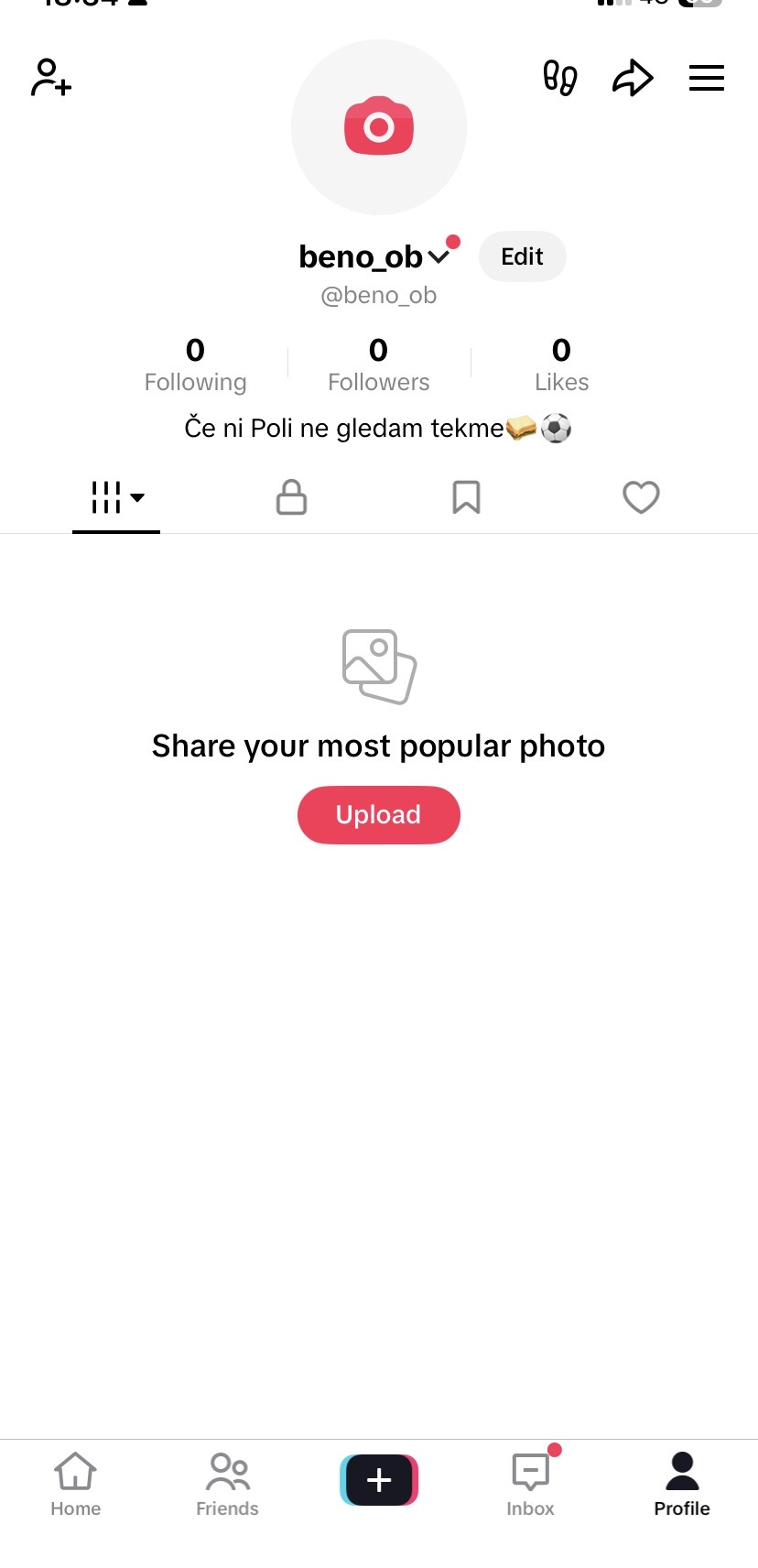758x1568 pixels.
Task: Switch to the private videos lock tab
Action: pos(291,497)
